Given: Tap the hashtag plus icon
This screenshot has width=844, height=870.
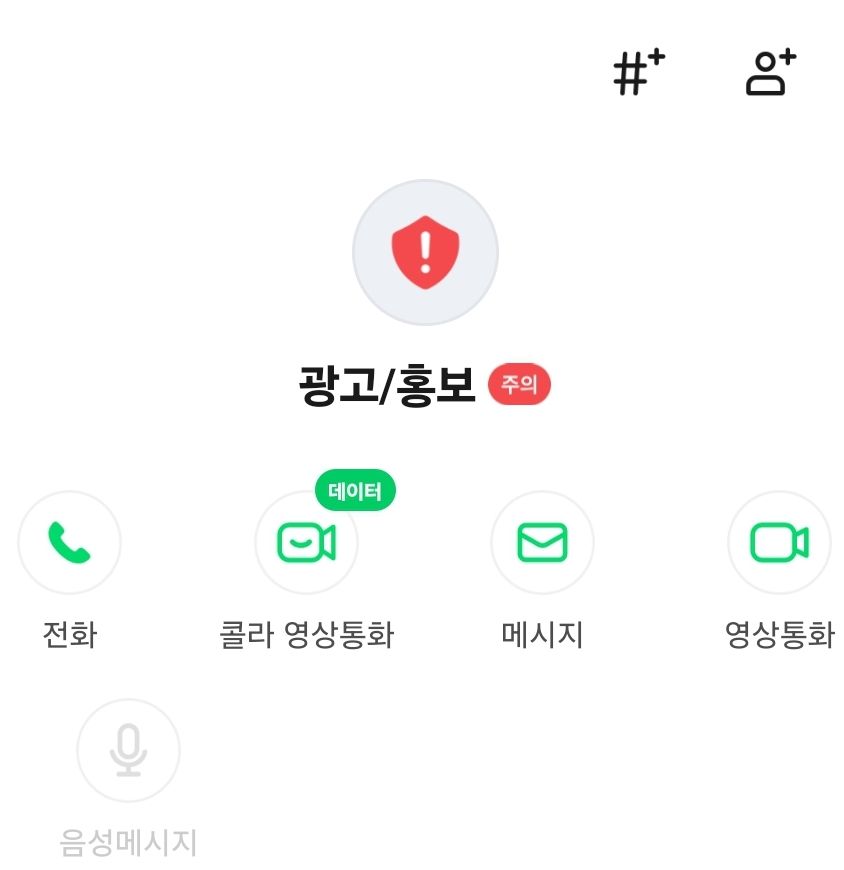Looking at the screenshot, I should [x=638, y=74].
